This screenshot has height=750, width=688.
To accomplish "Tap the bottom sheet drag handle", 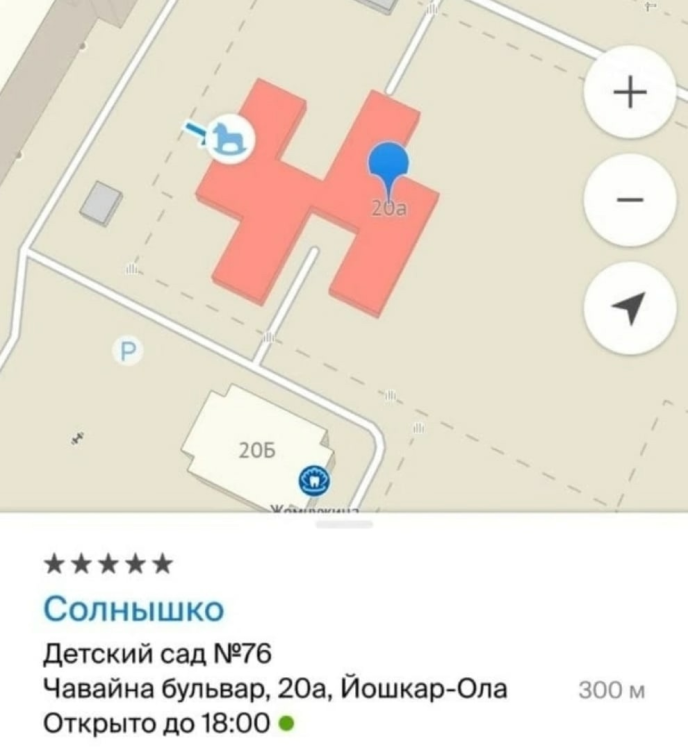I will pyautogui.click(x=344, y=524).
